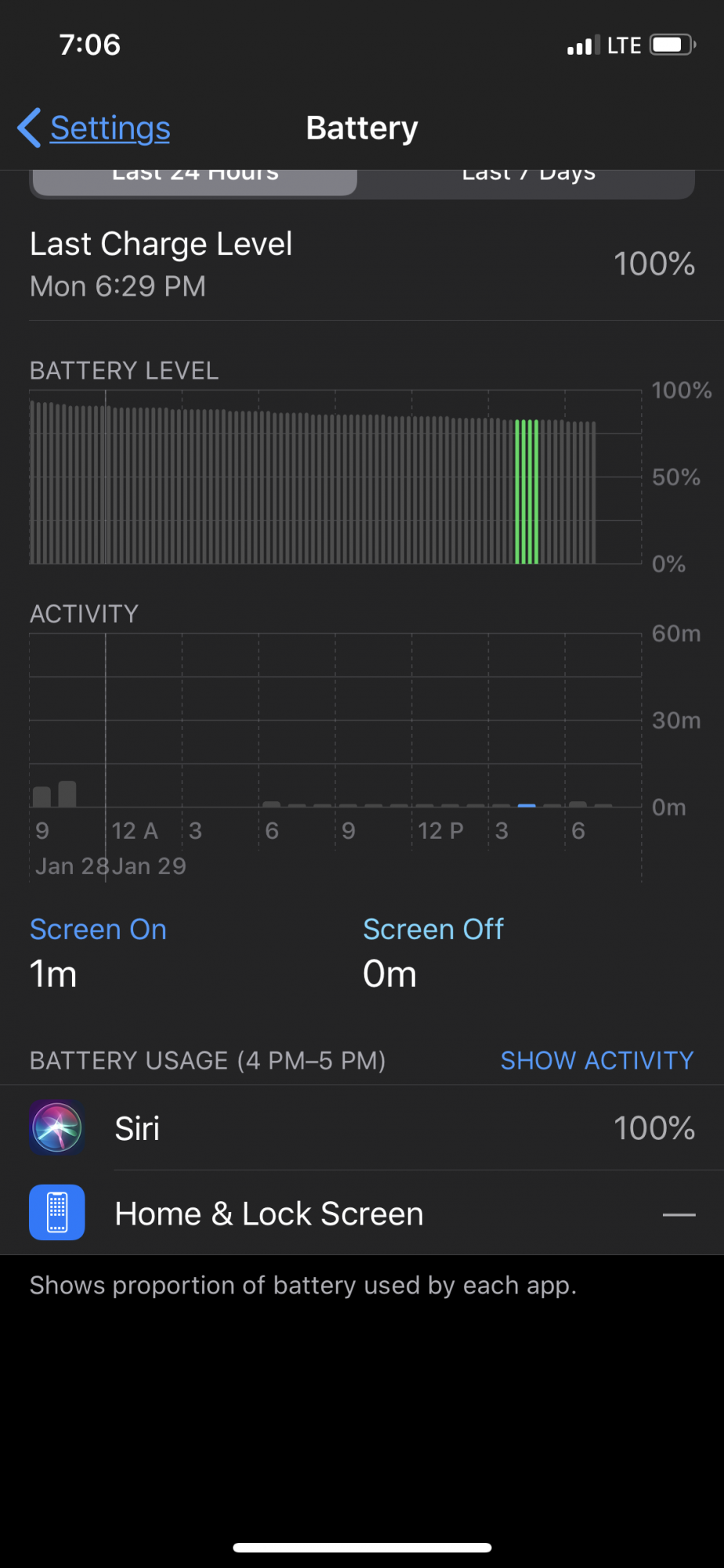Tap Show Activity link
Viewport: 724px width, 1568px height.
pos(597,1060)
